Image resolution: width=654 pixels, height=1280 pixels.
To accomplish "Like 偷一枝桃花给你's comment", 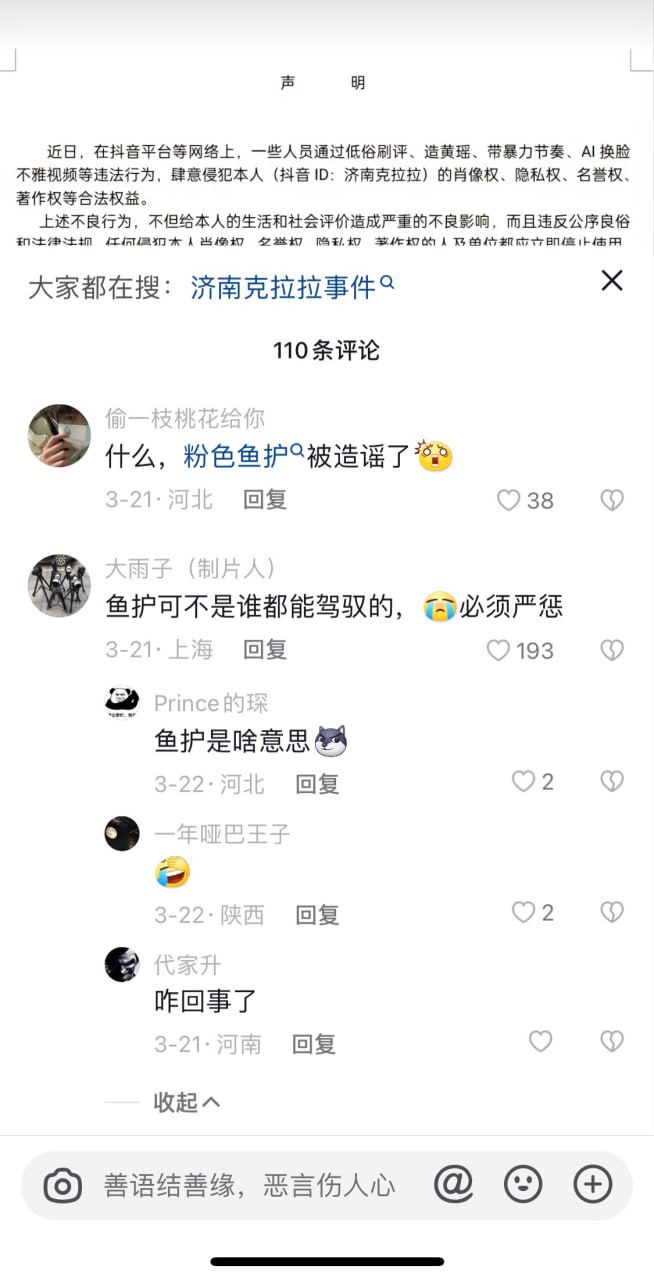I will (x=509, y=500).
